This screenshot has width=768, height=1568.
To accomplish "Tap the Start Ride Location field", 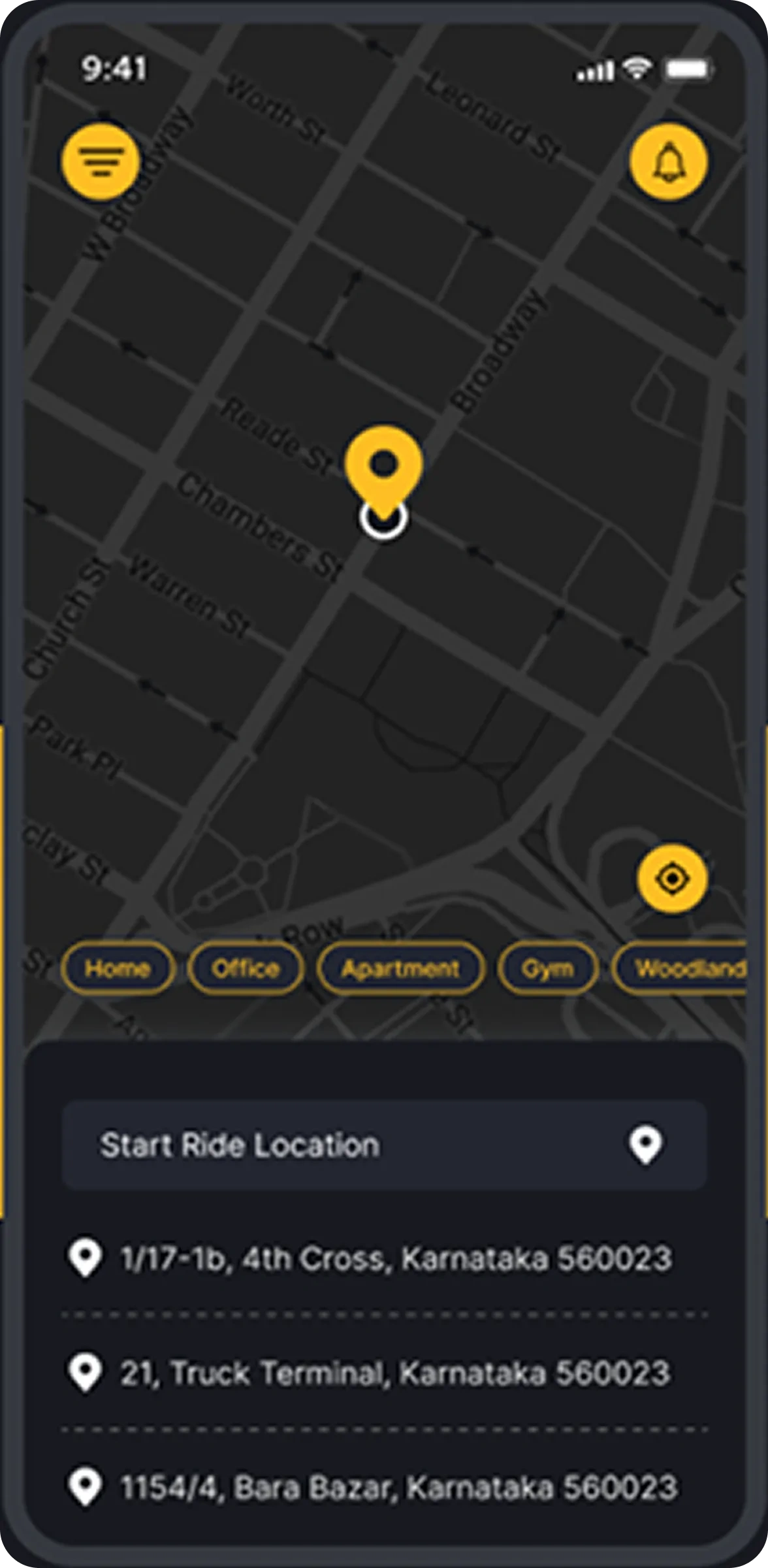I will (384, 1145).
